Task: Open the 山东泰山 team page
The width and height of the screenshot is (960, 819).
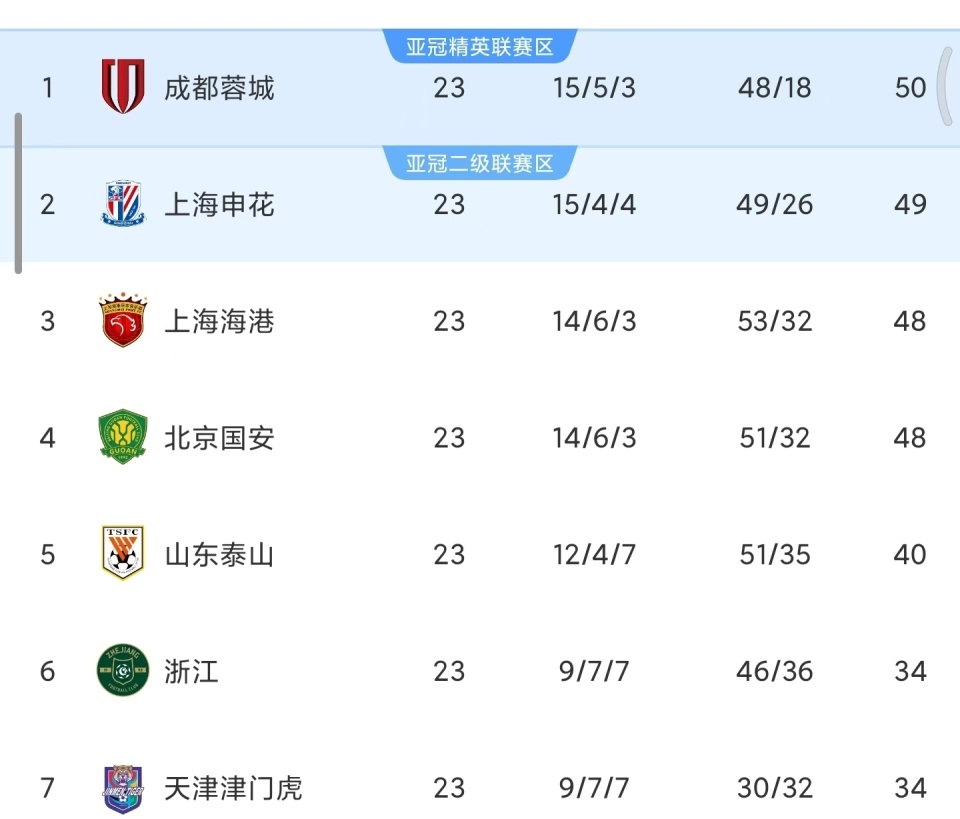Action: [480, 555]
